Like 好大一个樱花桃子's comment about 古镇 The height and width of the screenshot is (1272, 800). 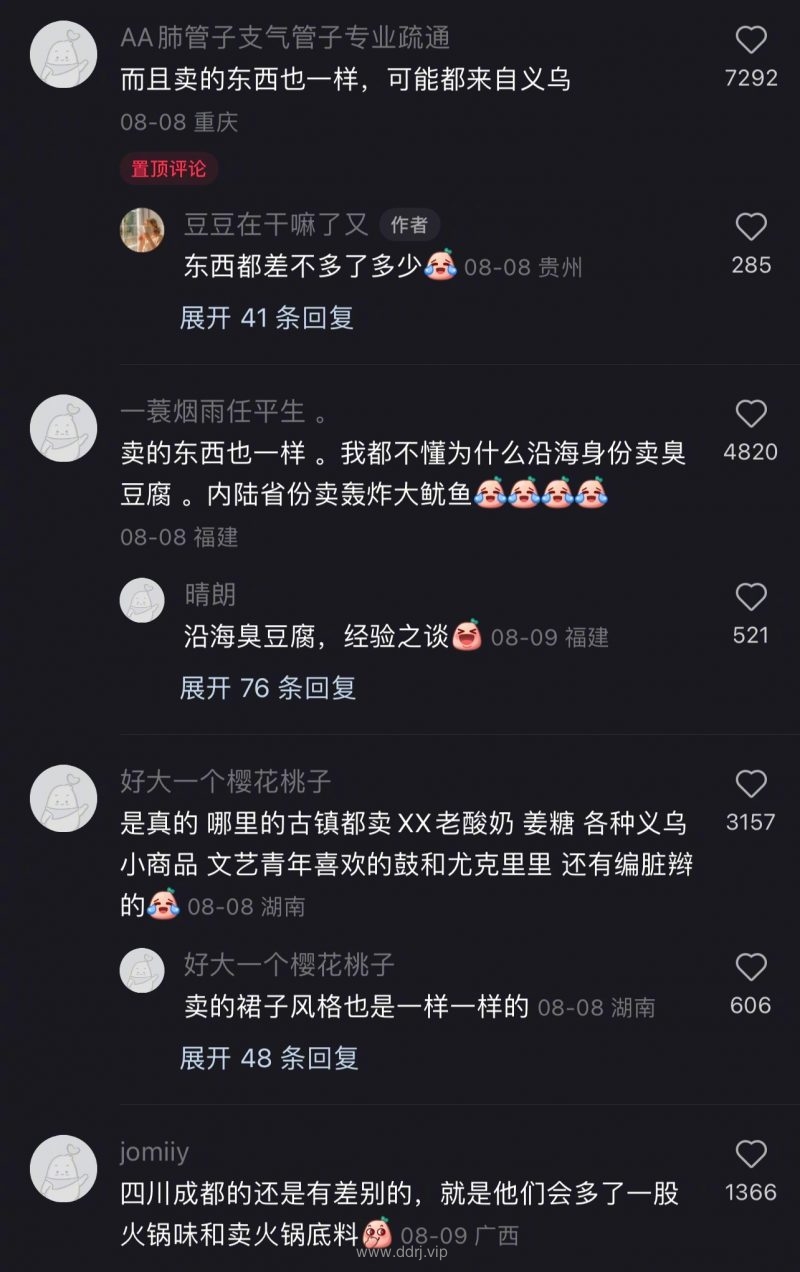(x=751, y=784)
